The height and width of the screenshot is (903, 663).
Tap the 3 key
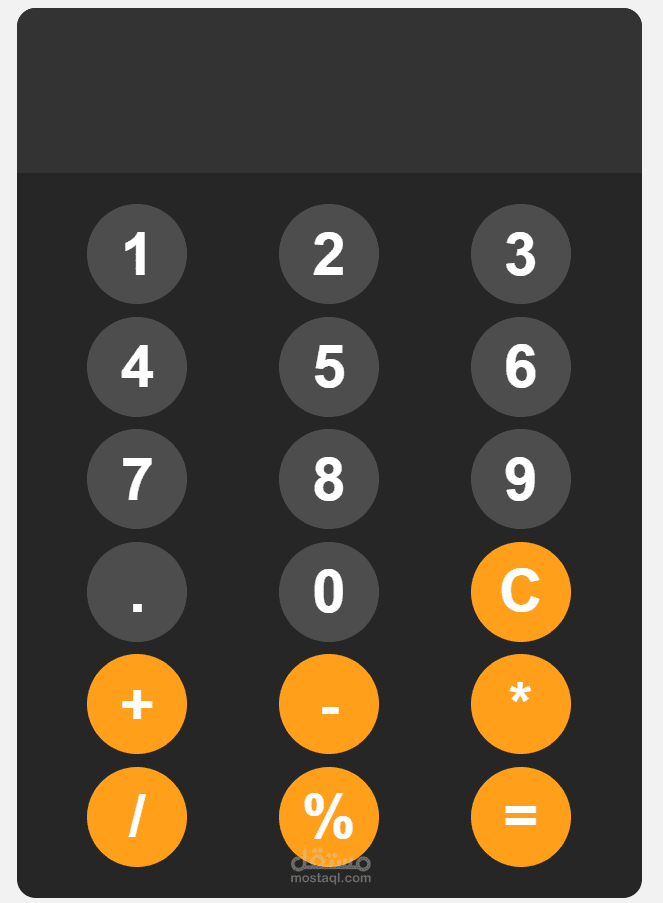pyautogui.click(x=521, y=254)
